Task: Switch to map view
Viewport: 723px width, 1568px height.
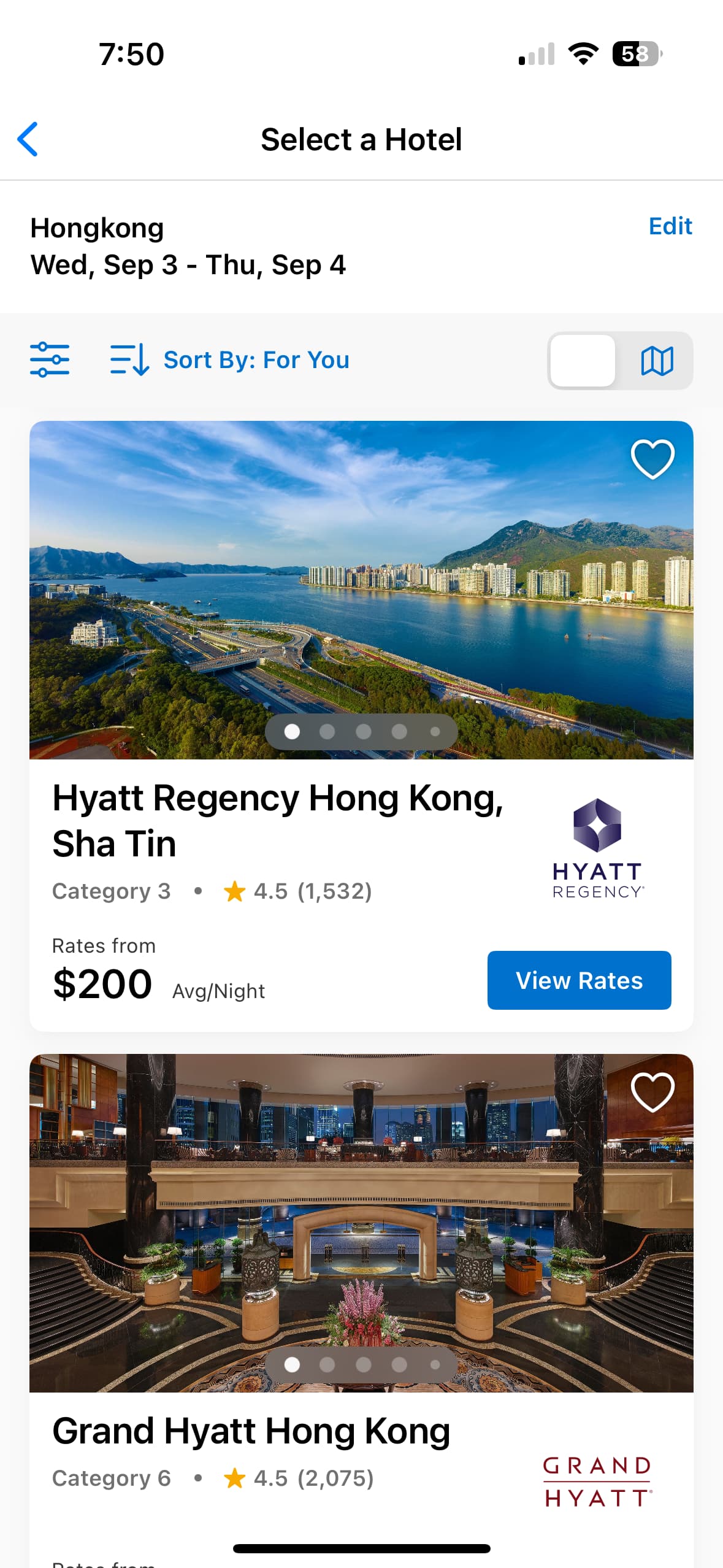Action: [657, 361]
